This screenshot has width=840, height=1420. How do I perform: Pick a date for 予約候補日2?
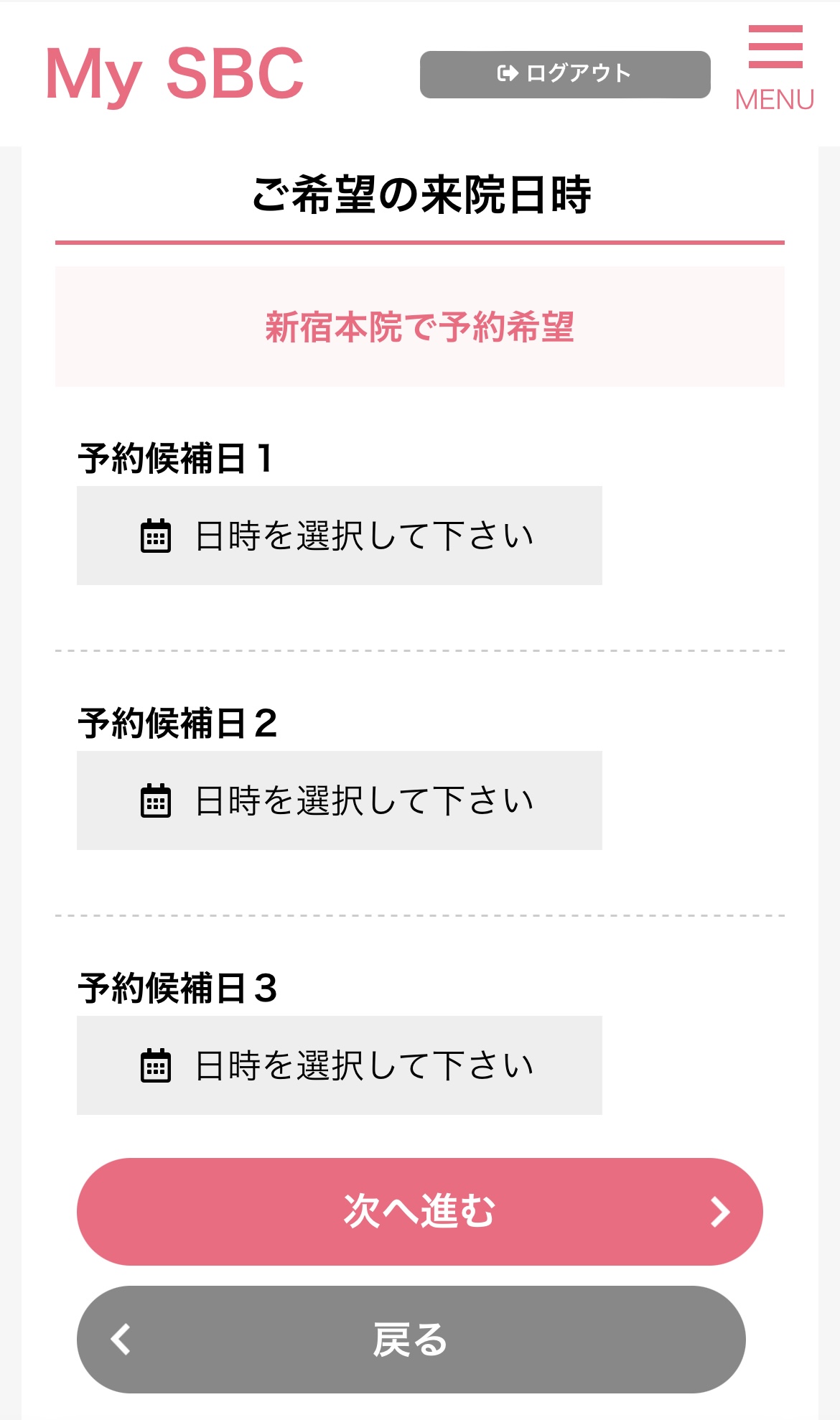pos(339,800)
